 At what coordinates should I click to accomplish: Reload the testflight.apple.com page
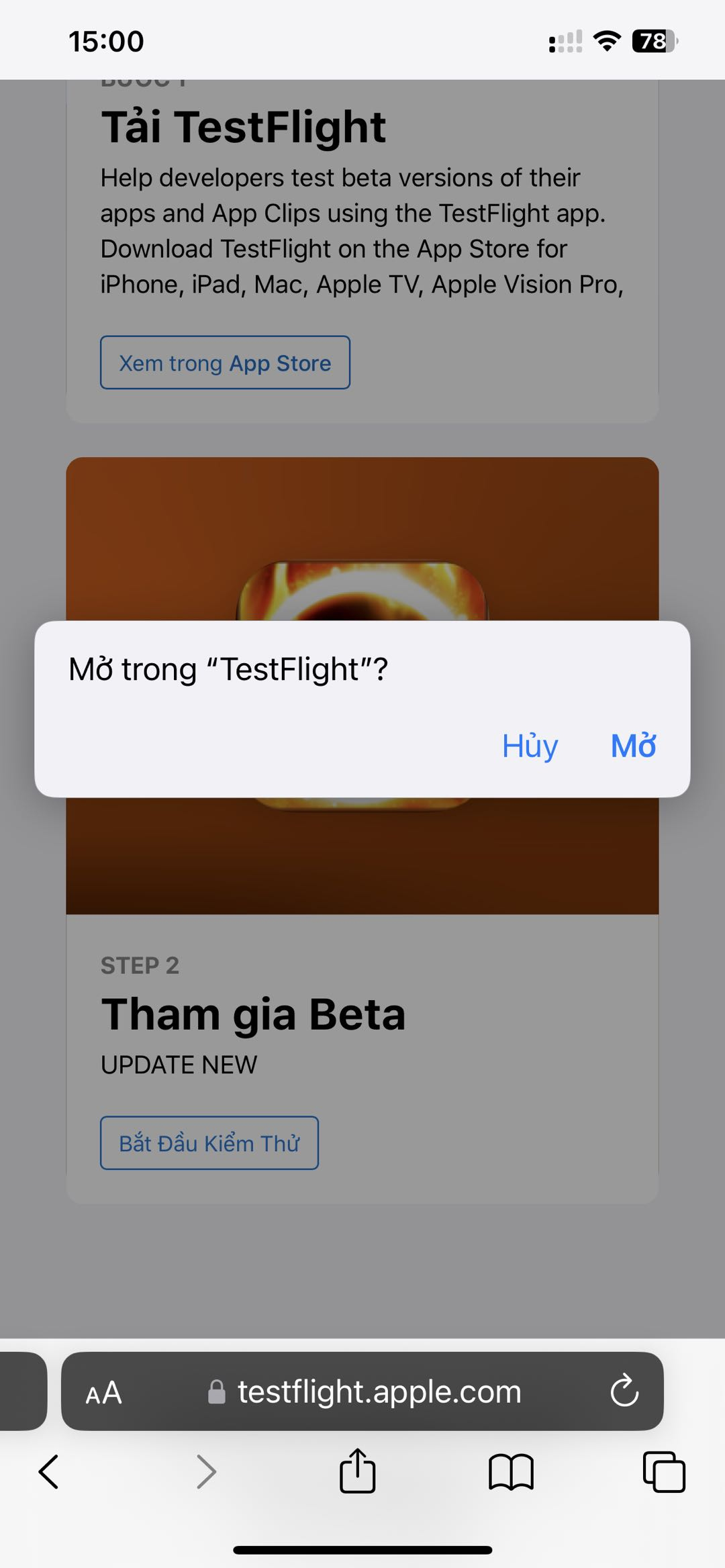624,1391
